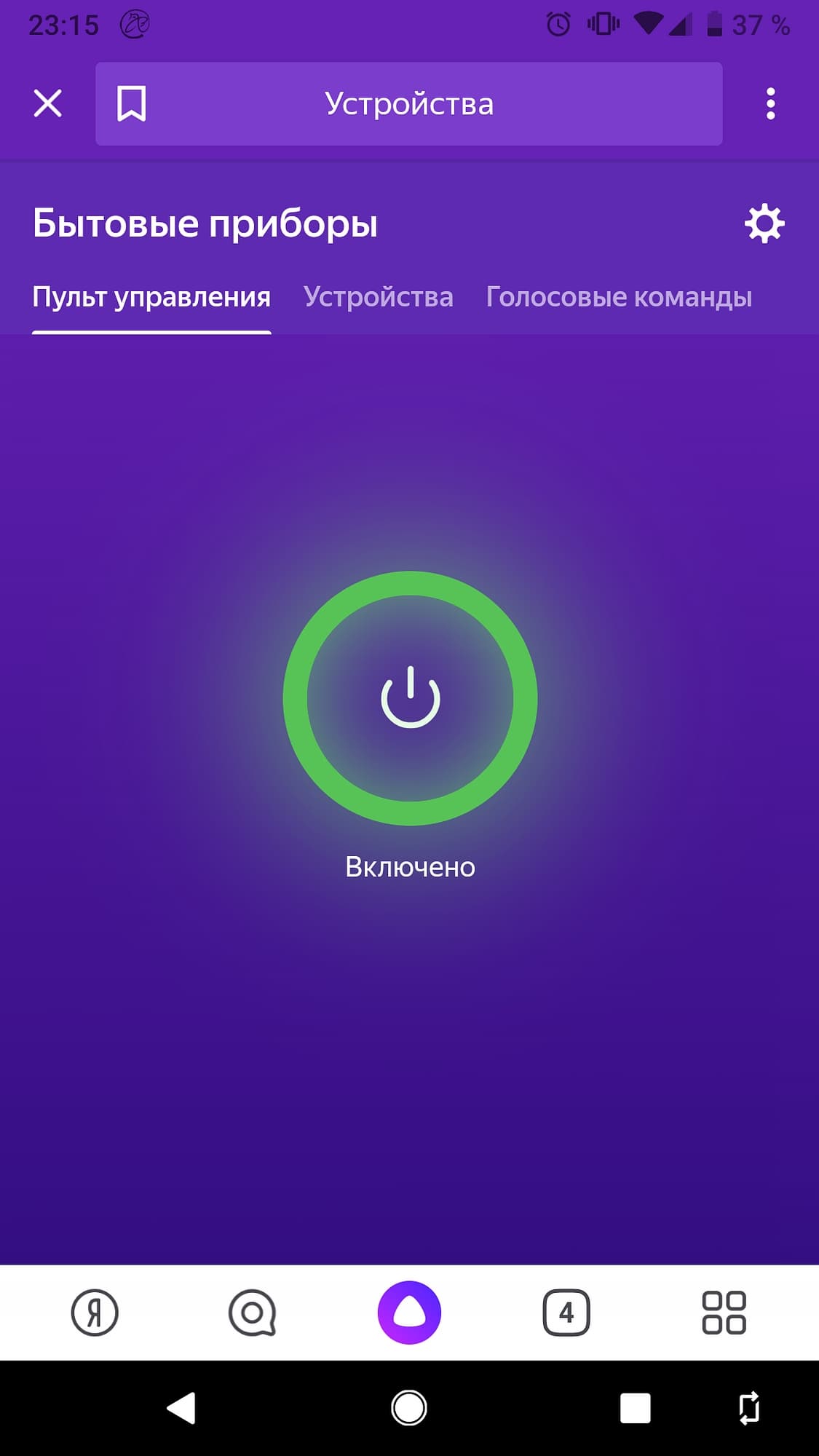Open Yandex home from bottom bar
This screenshot has height=1456, width=819.
click(95, 1313)
